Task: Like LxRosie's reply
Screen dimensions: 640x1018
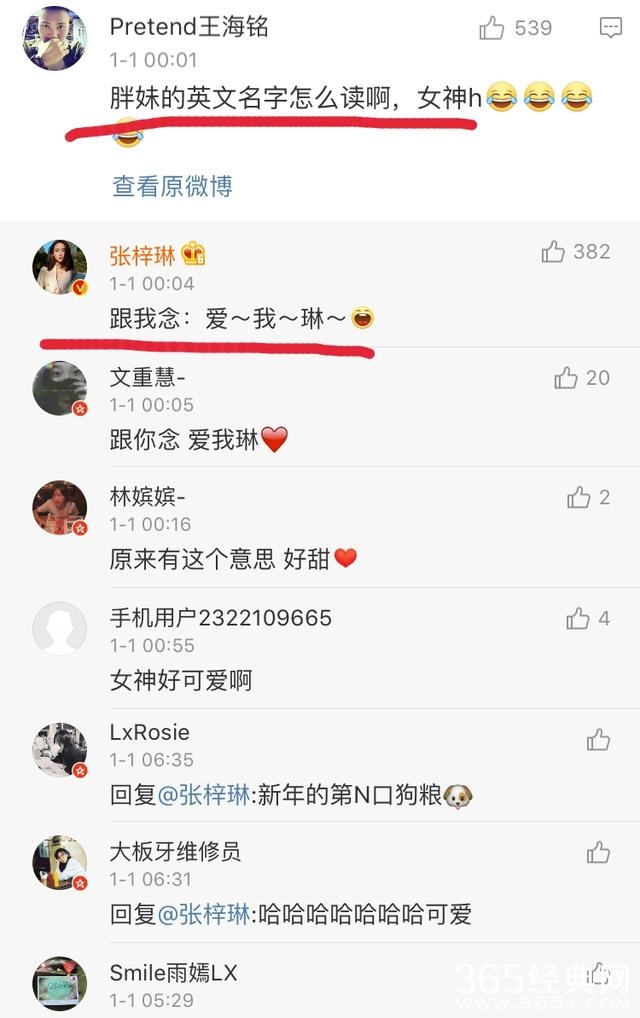Action: [x=598, y=740]
